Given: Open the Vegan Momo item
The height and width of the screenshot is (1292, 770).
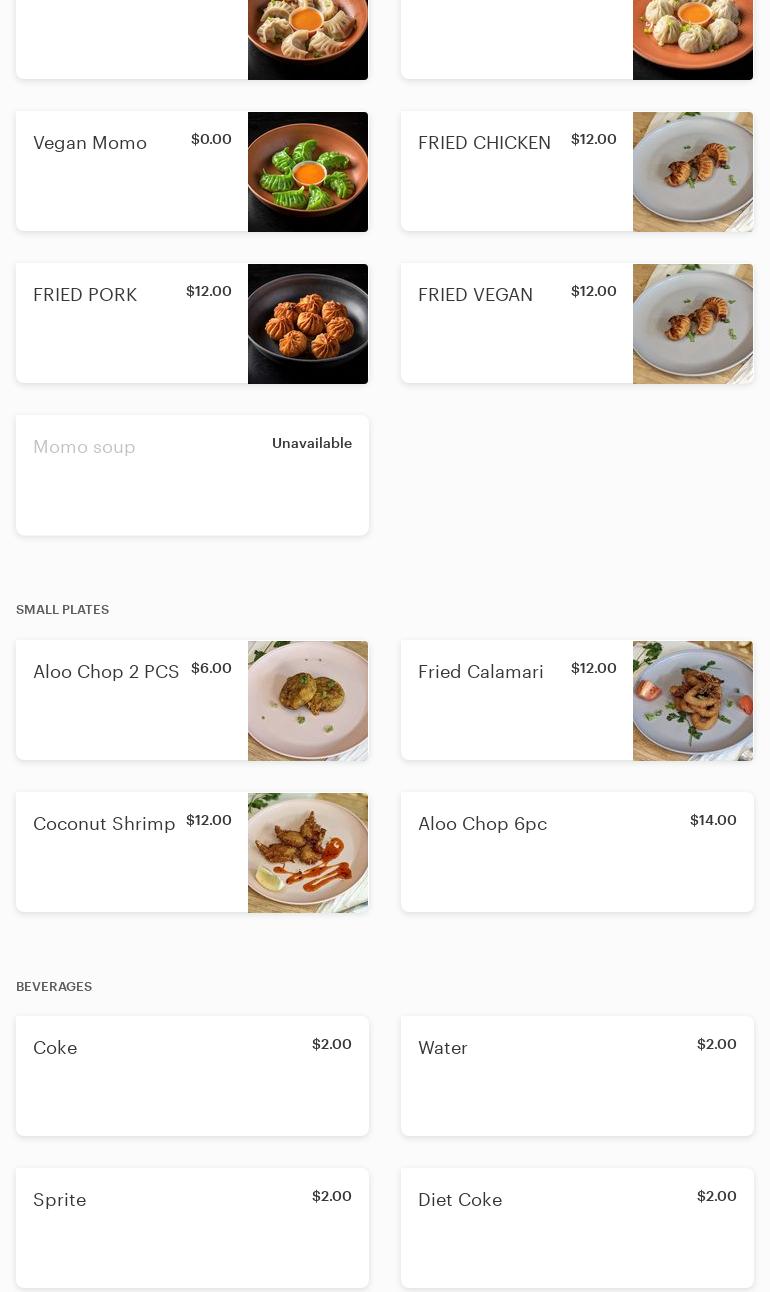Looking at the screenshot, I should pos(192,172).
